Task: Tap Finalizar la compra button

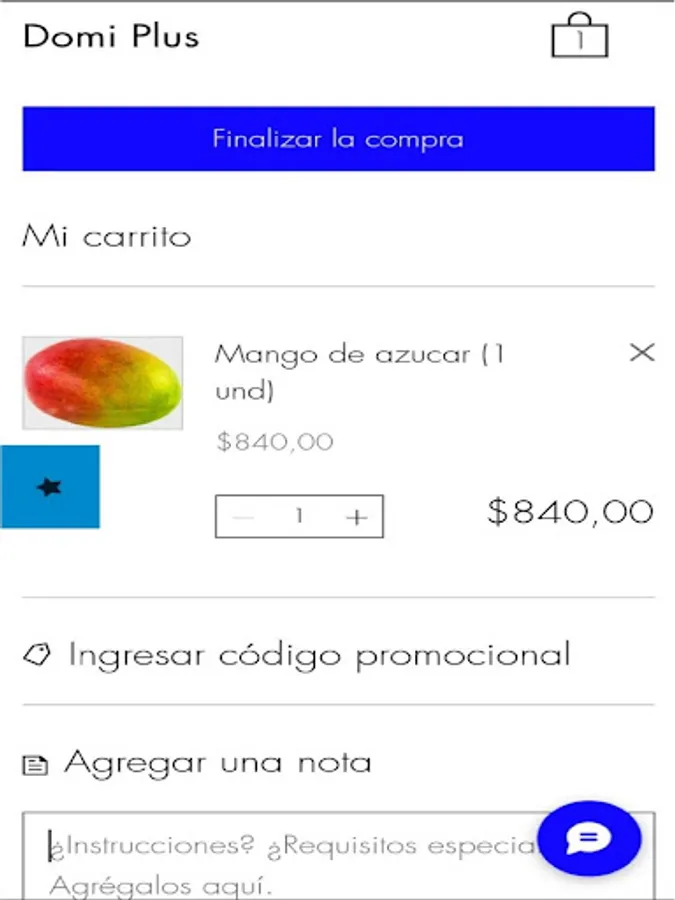Action: 338,139
